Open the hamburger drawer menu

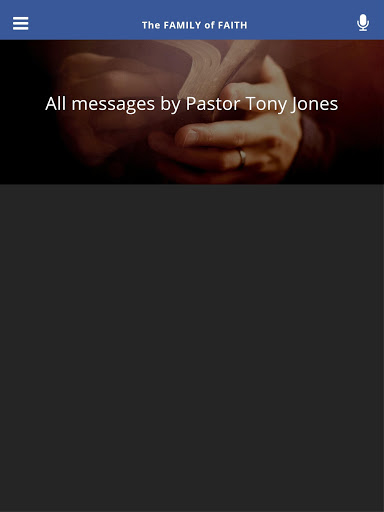point(20,23)
